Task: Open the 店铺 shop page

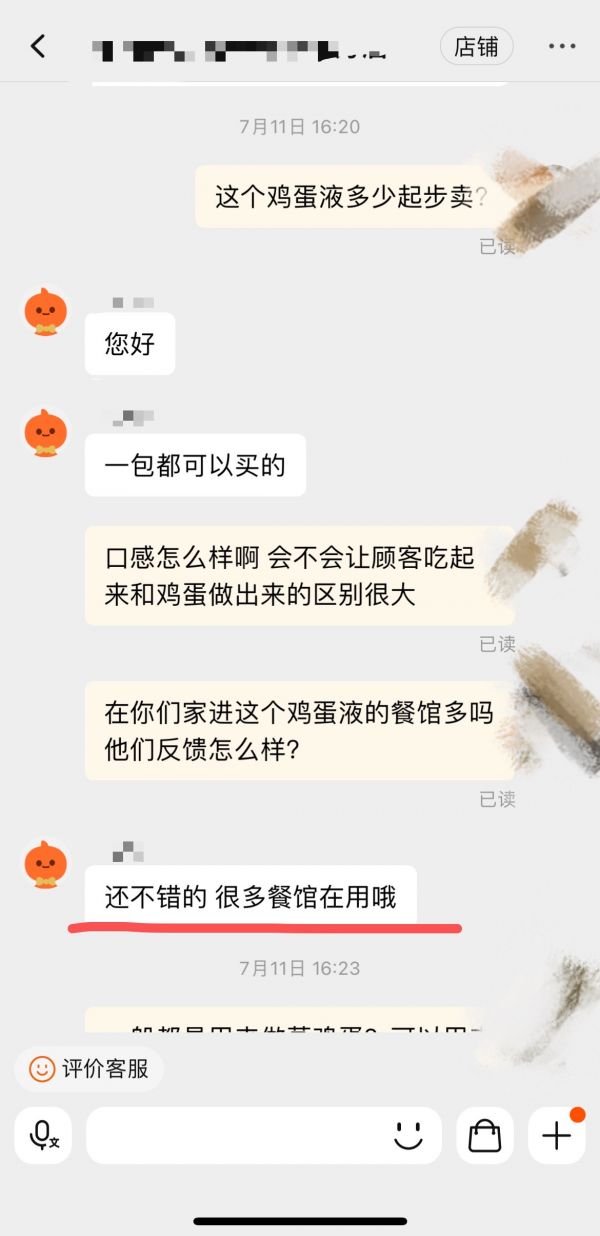Action: (476, 47)
